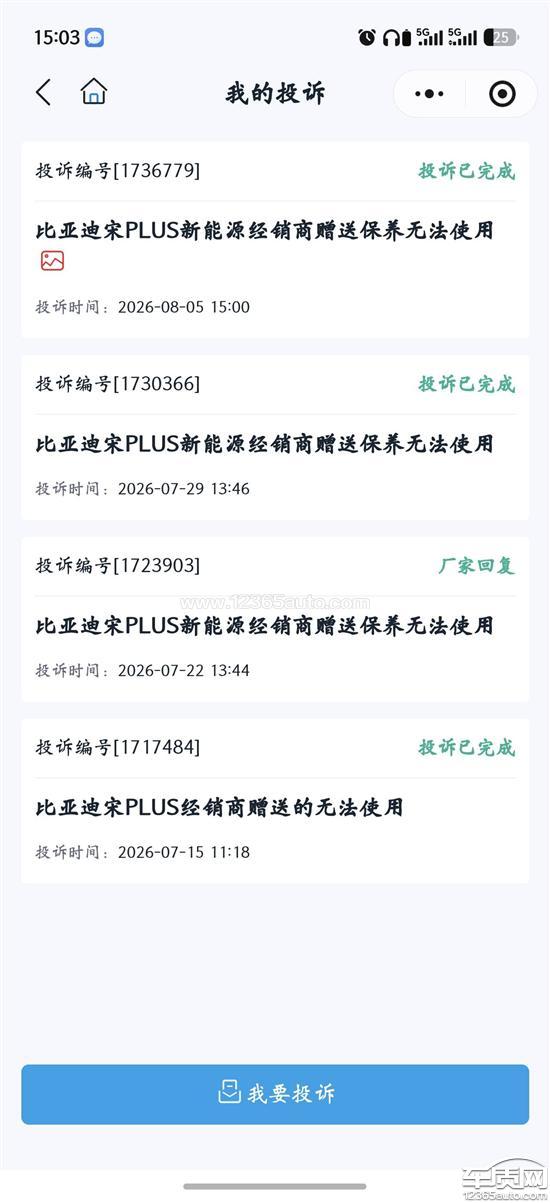The image size is (550, 1203).
Task: Open complaint number 1730366
Action: [x=275, y=437]
